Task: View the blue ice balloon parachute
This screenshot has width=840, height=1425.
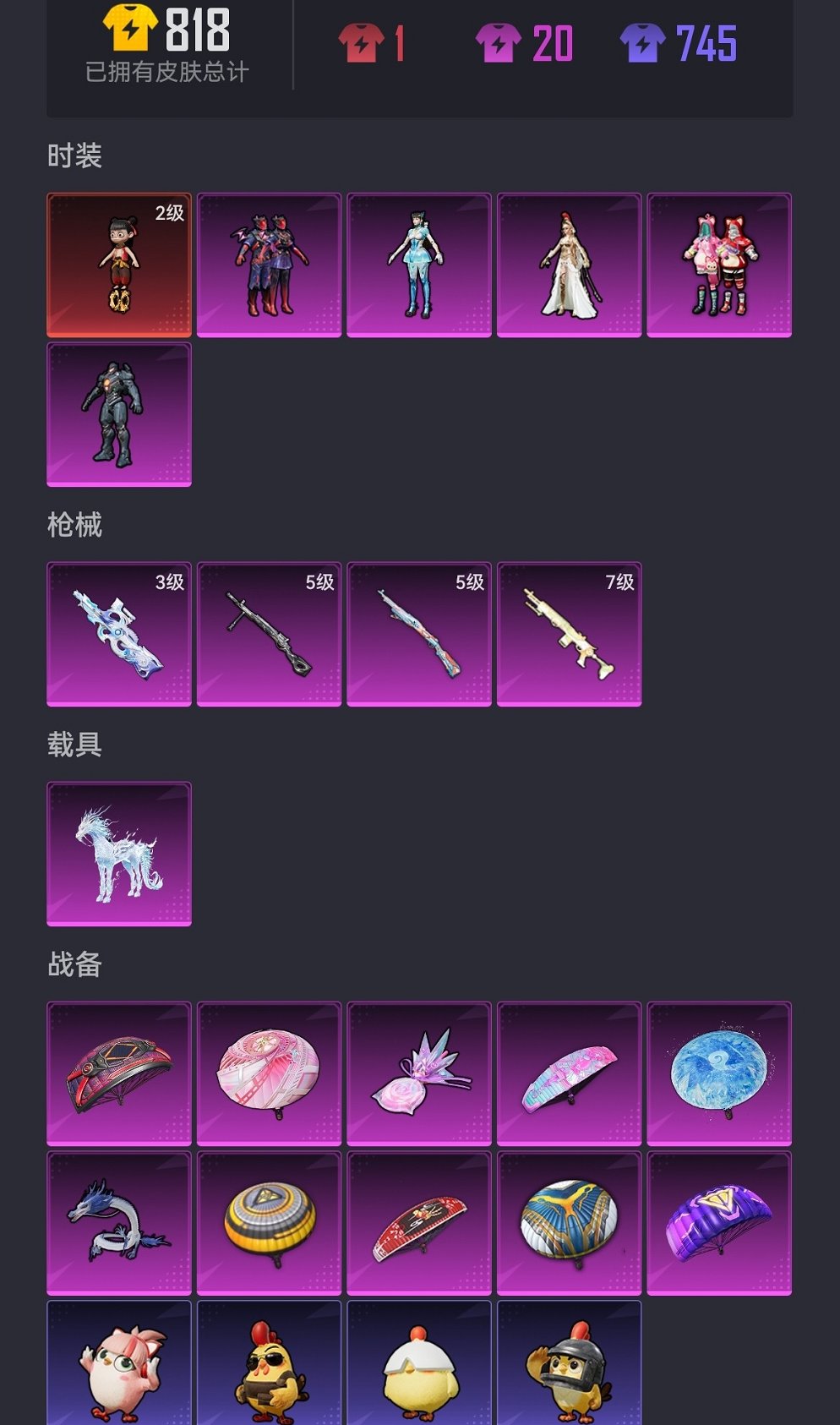Action: (719, 1073)
